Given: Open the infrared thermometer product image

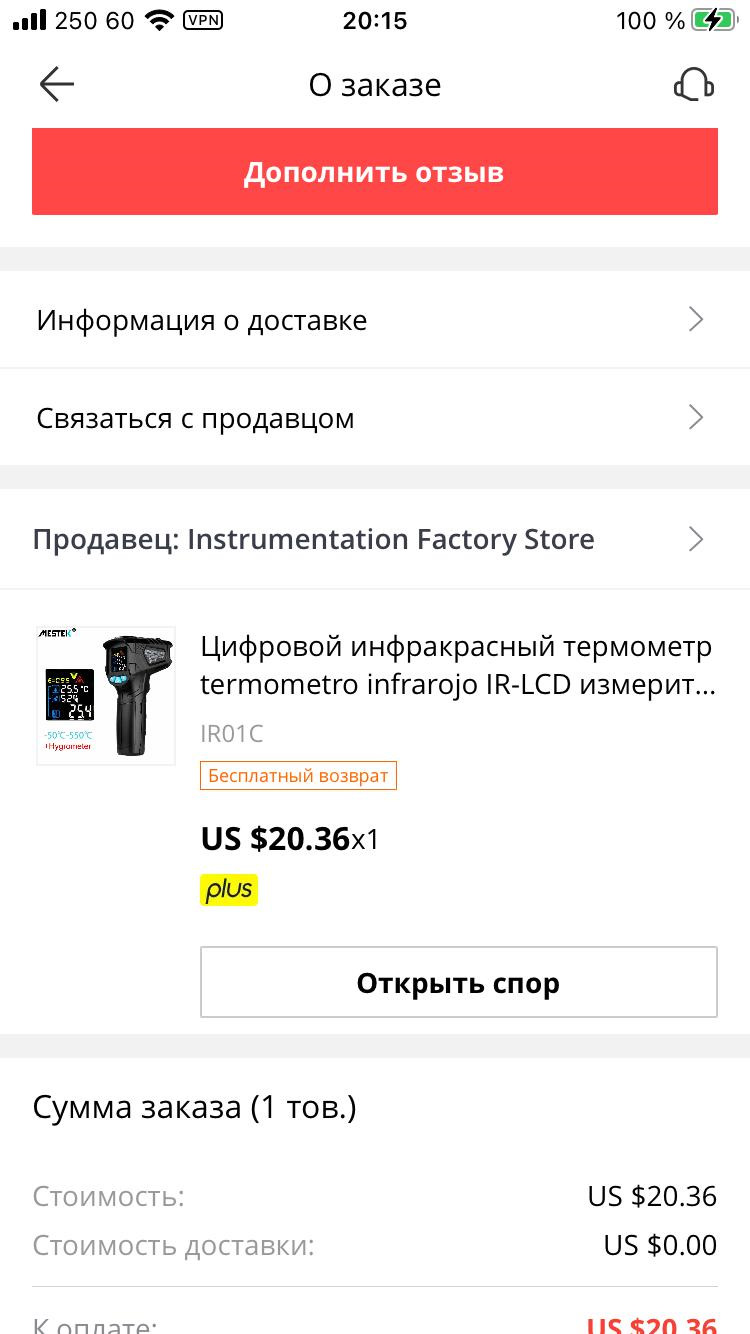Looking at the screenshot, I should 106,696.
